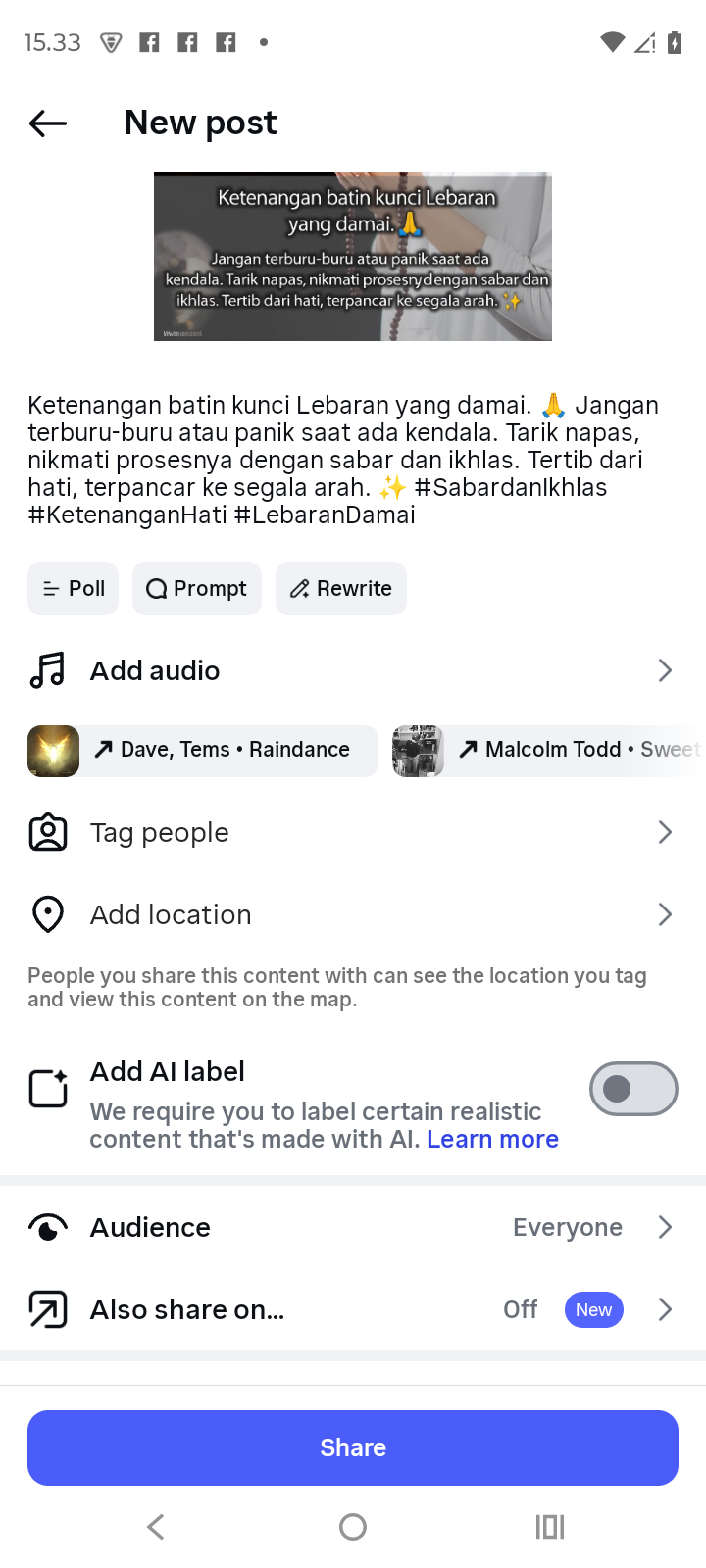Enable the Add AI label switch
706x1568 pixels.
click(x=632, y=1089)
